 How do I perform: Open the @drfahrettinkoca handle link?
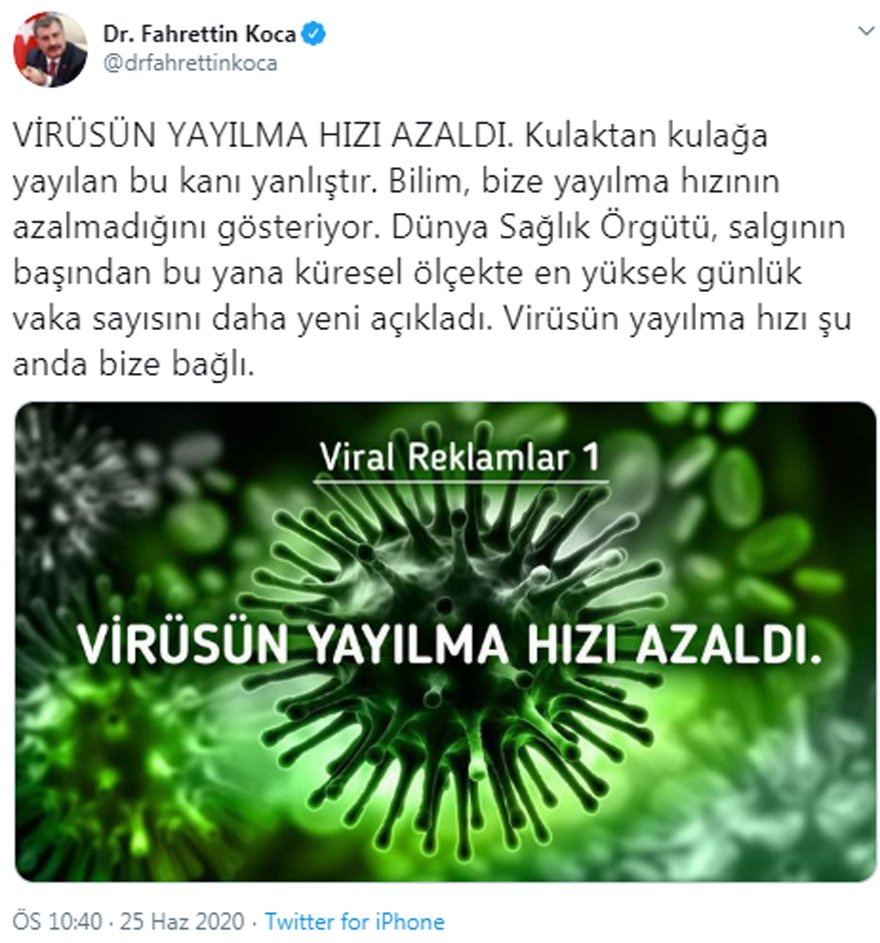(x=190, y=63)
